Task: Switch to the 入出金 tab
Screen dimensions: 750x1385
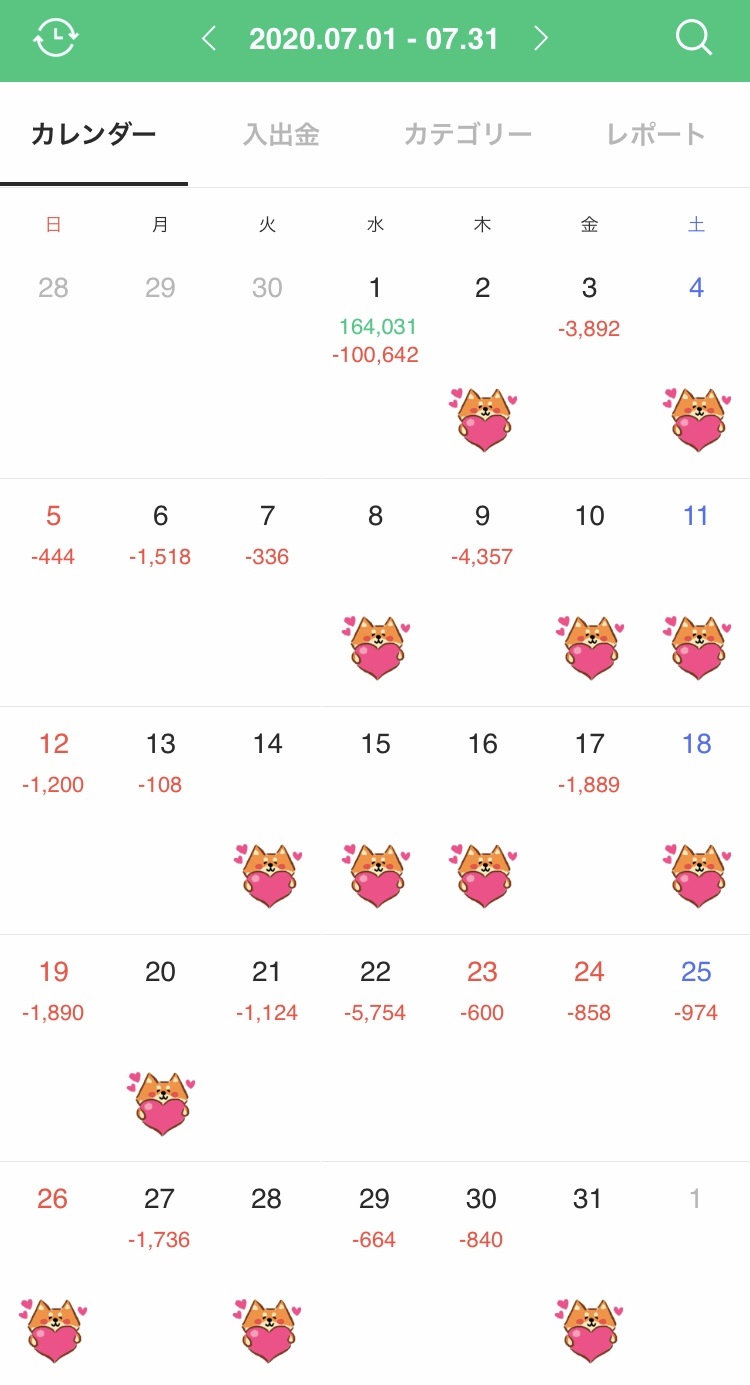Action: [281, 135]
